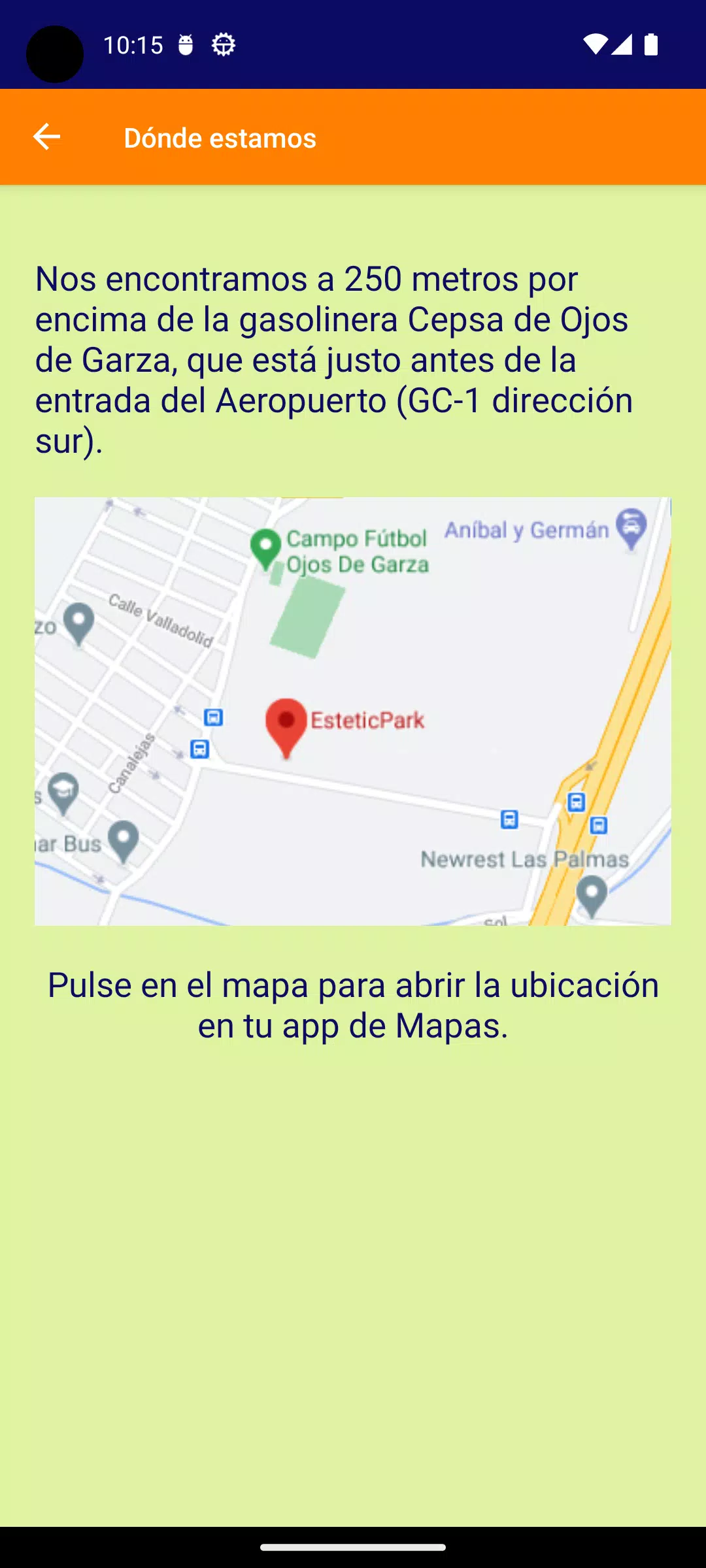706x1568 pixels.
Task: Click the Android bug icon in status bar
Action: tap(187, 45)
